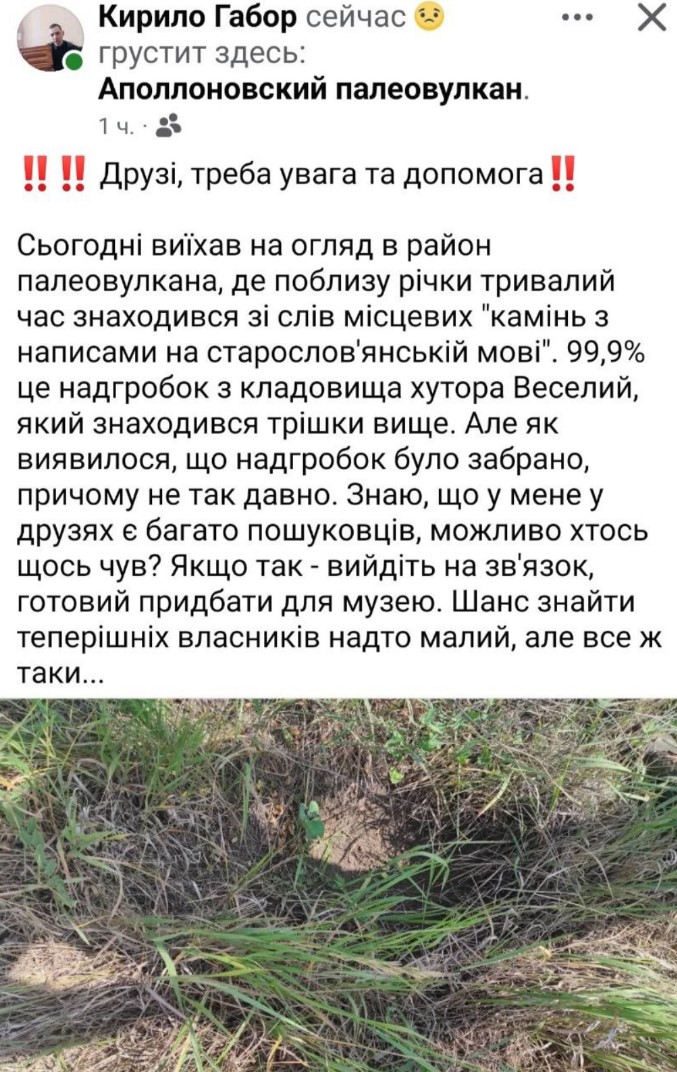Check the post audience icon next to 1 ч.
Viewport: 677px width, 1072px height.
(x=169, y=124)
